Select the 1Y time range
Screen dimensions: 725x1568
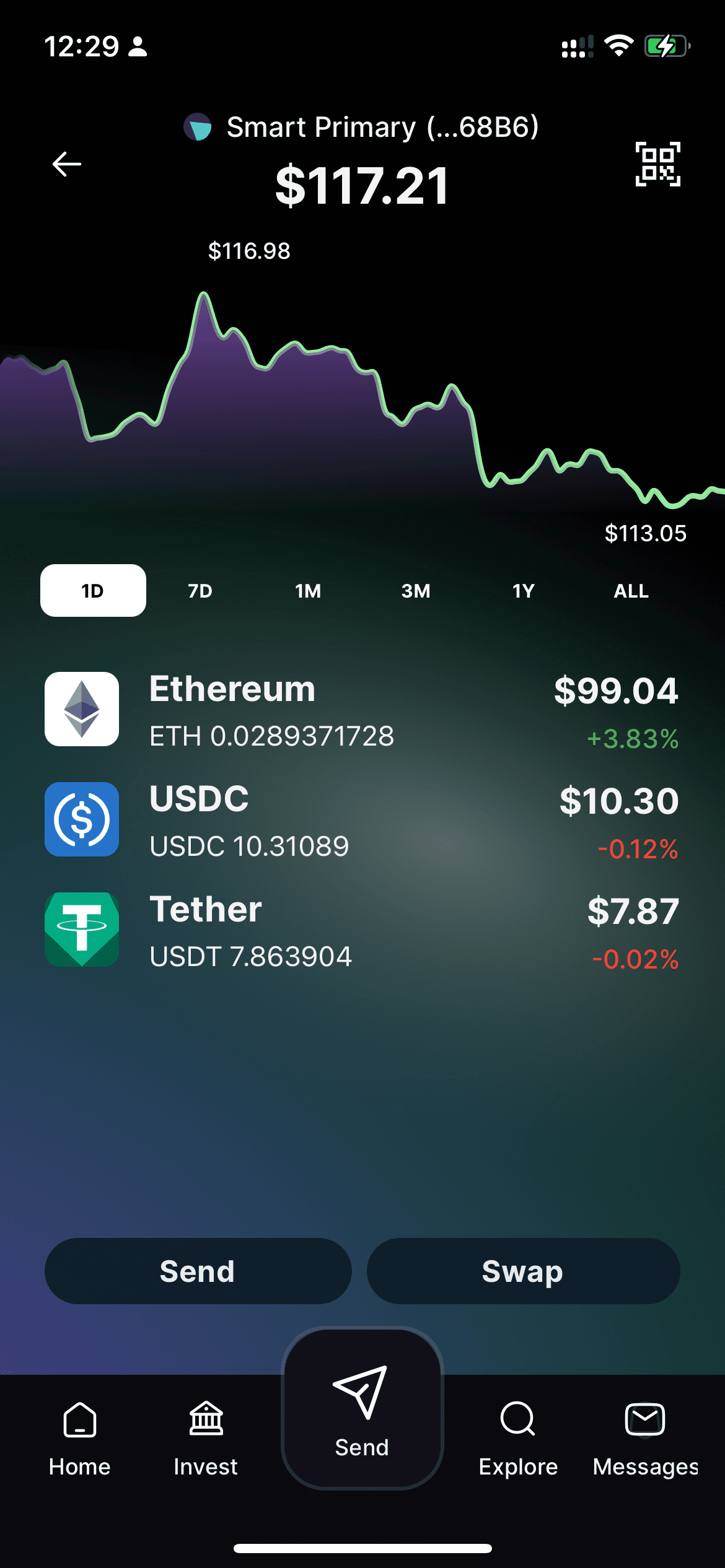[x=522, y=591]
